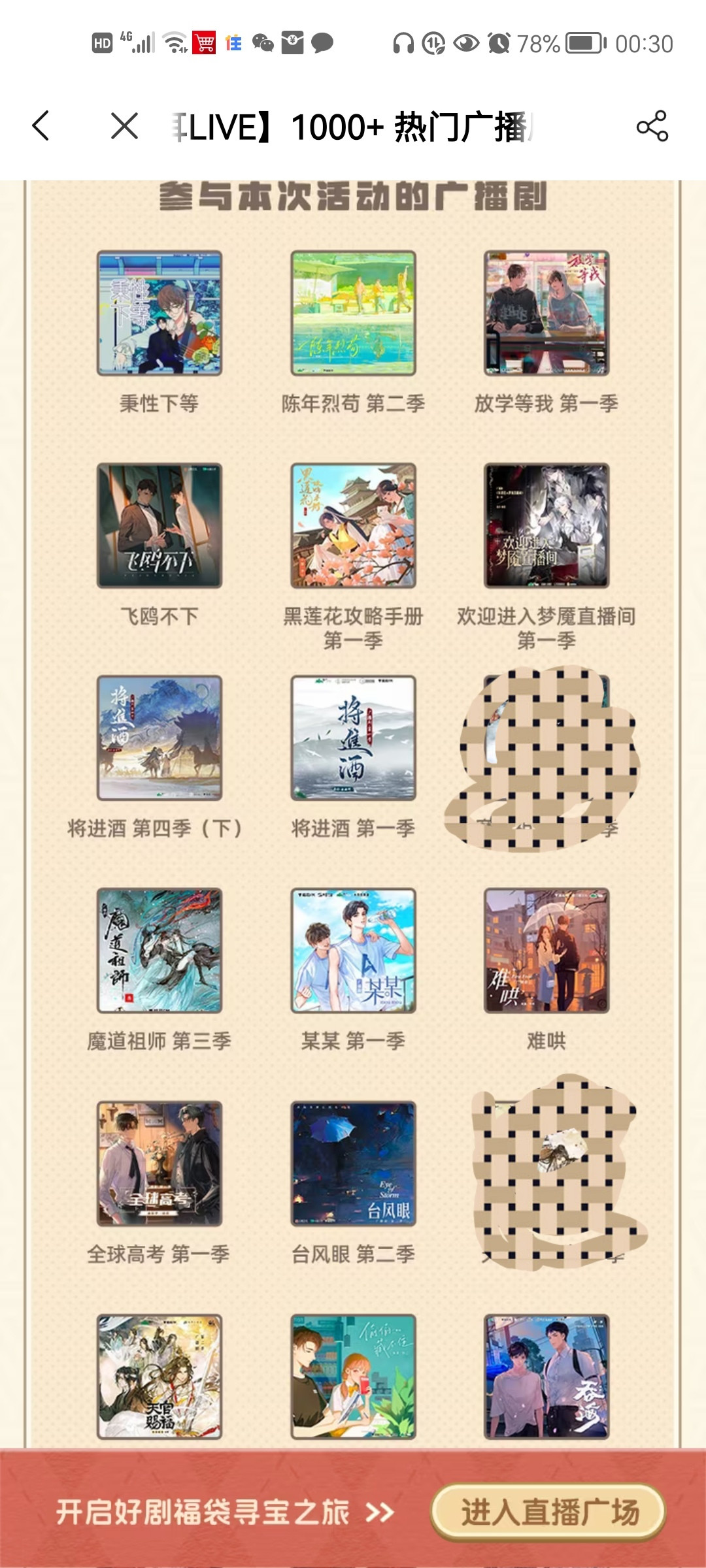Viewport: 706px width, 1568px height.
Task: Open the 秉性下等 audio drama
Action: tap(160, 313)
